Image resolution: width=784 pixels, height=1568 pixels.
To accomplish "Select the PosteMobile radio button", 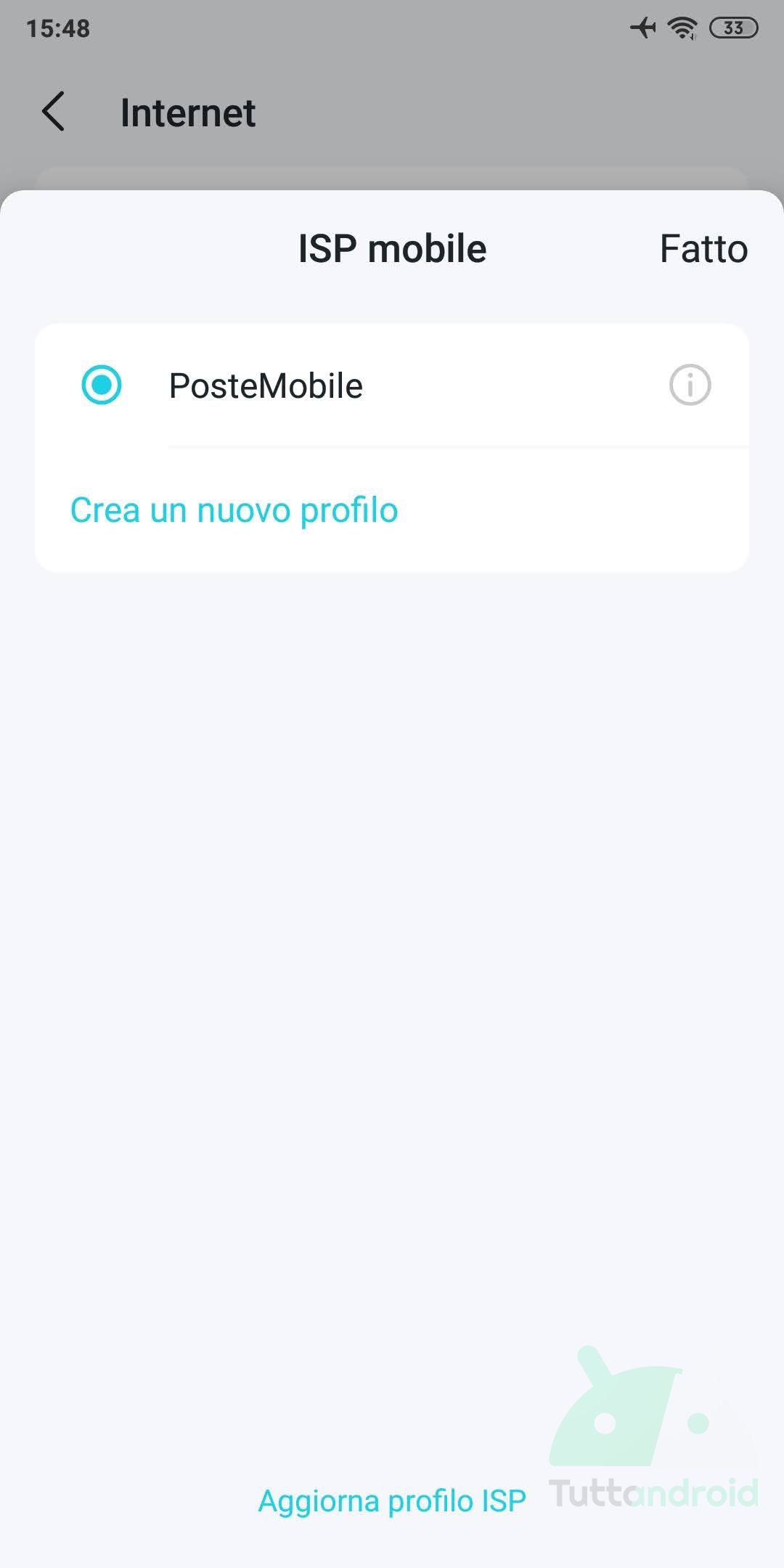I will [102, 385].
